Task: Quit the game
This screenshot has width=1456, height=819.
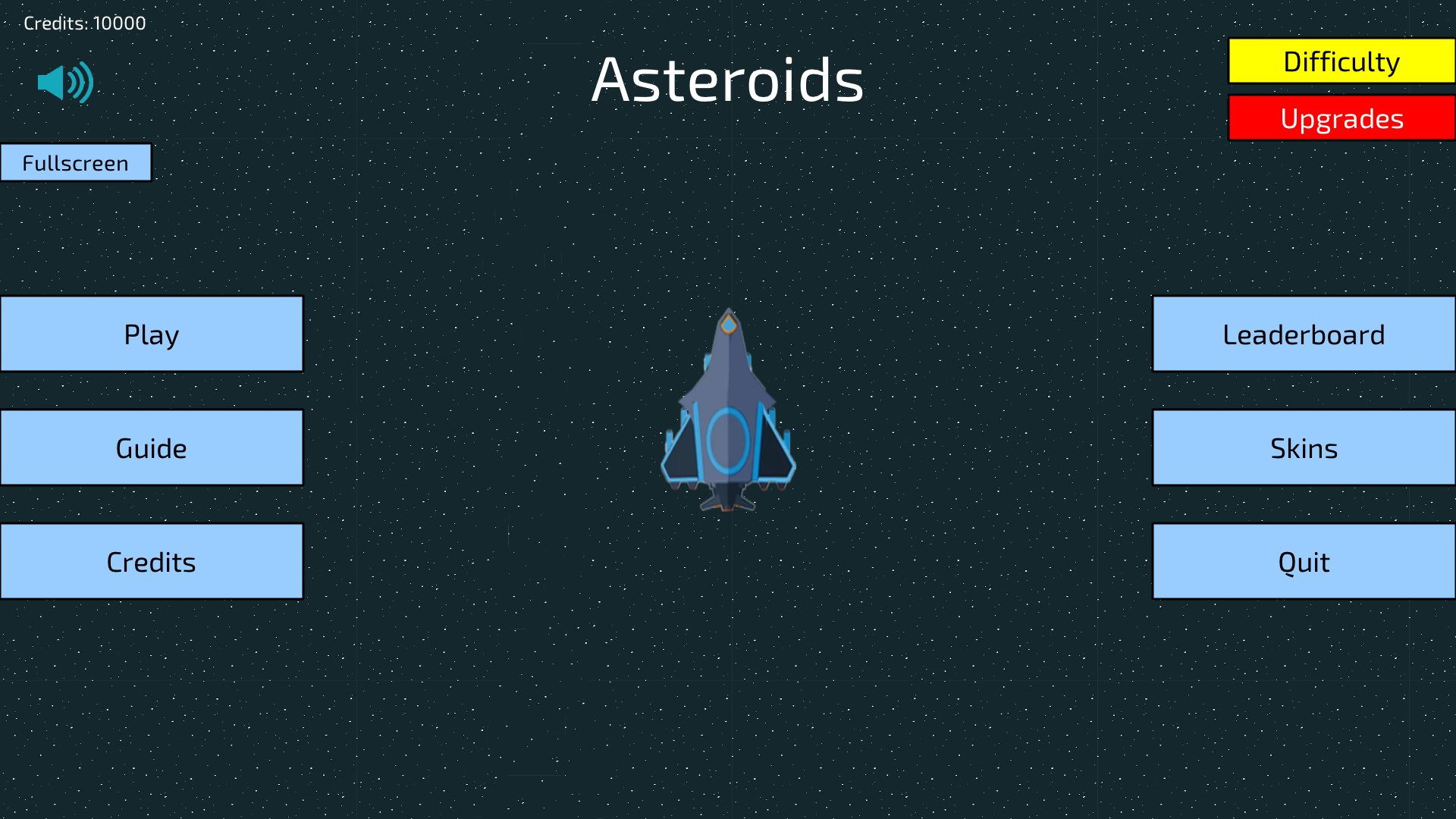Action: click(1304, 562)
